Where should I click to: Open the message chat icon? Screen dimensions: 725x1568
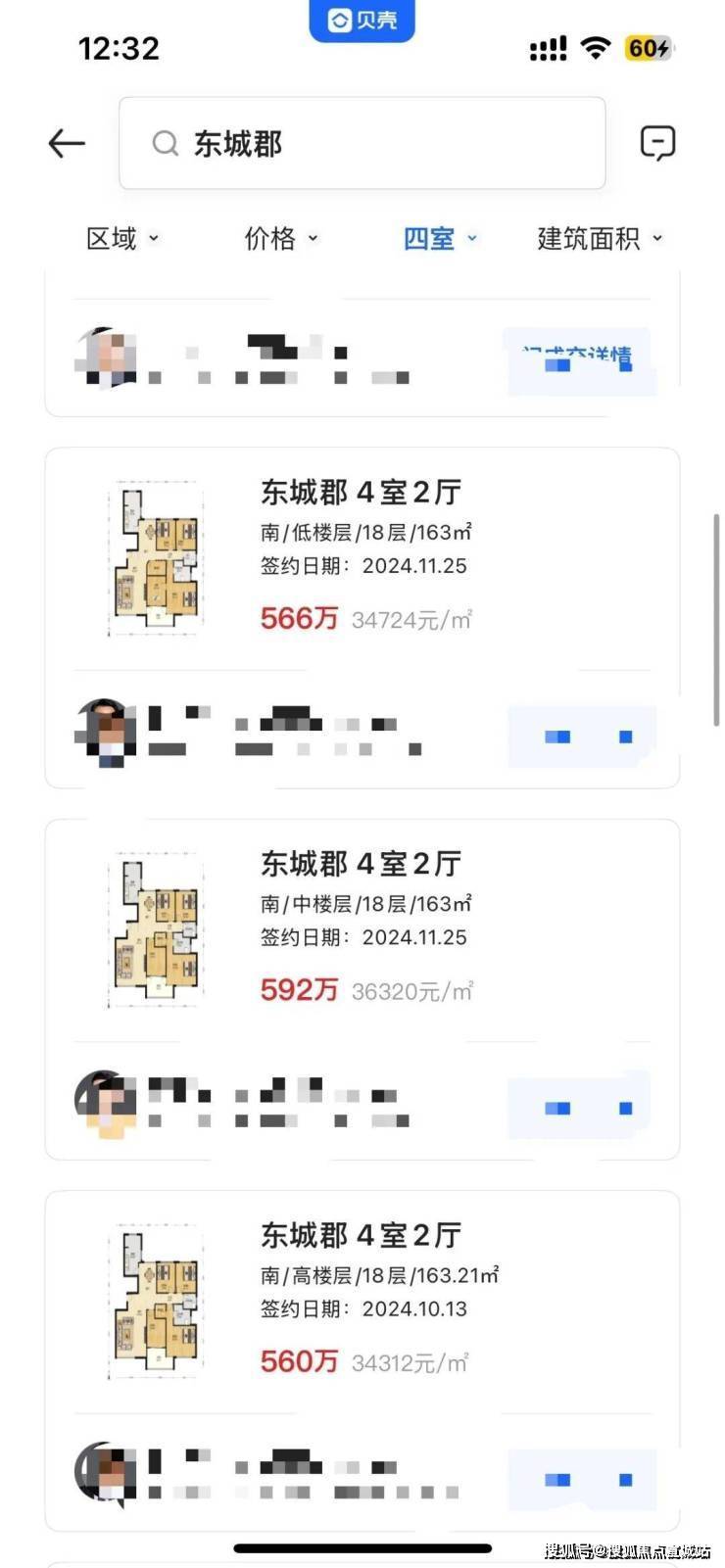click(x=657, y=144)
